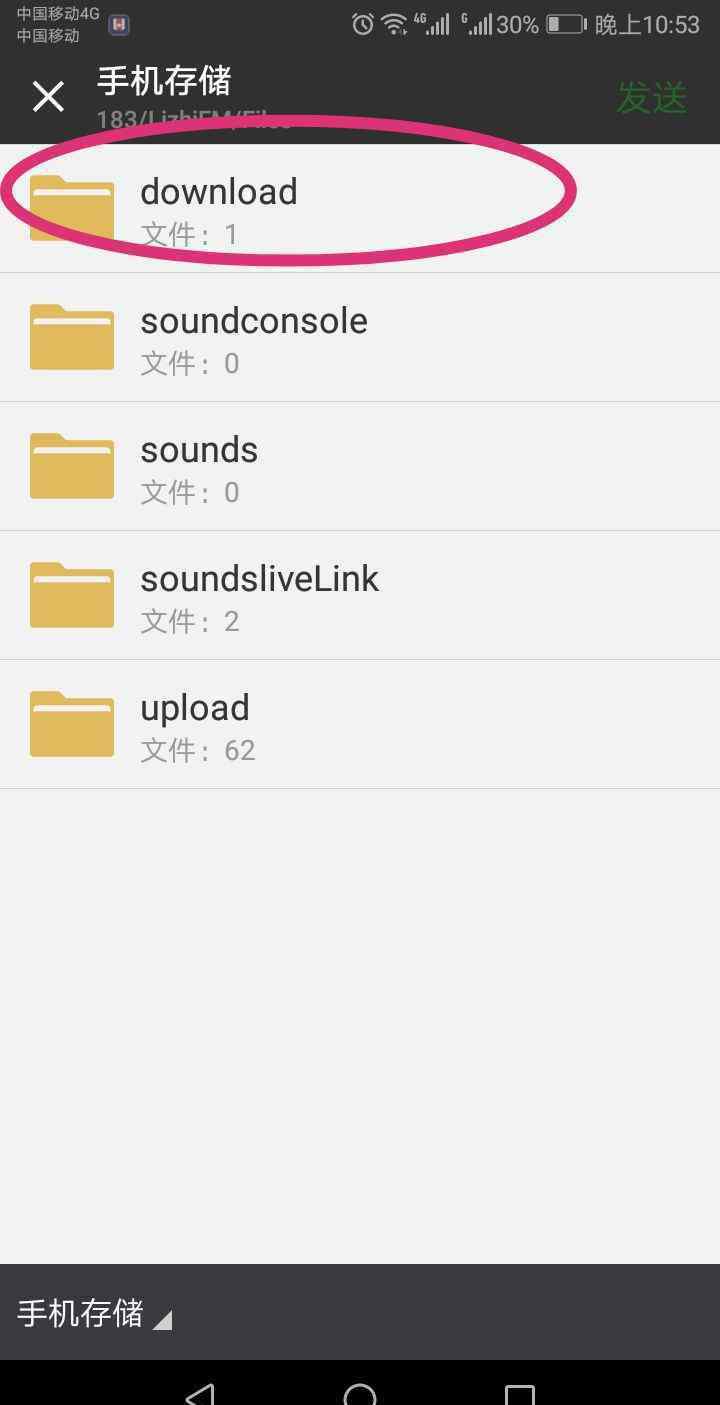Go back using the system back button
Viewport: 720px width, 1405px height.
coord(200,1394)
